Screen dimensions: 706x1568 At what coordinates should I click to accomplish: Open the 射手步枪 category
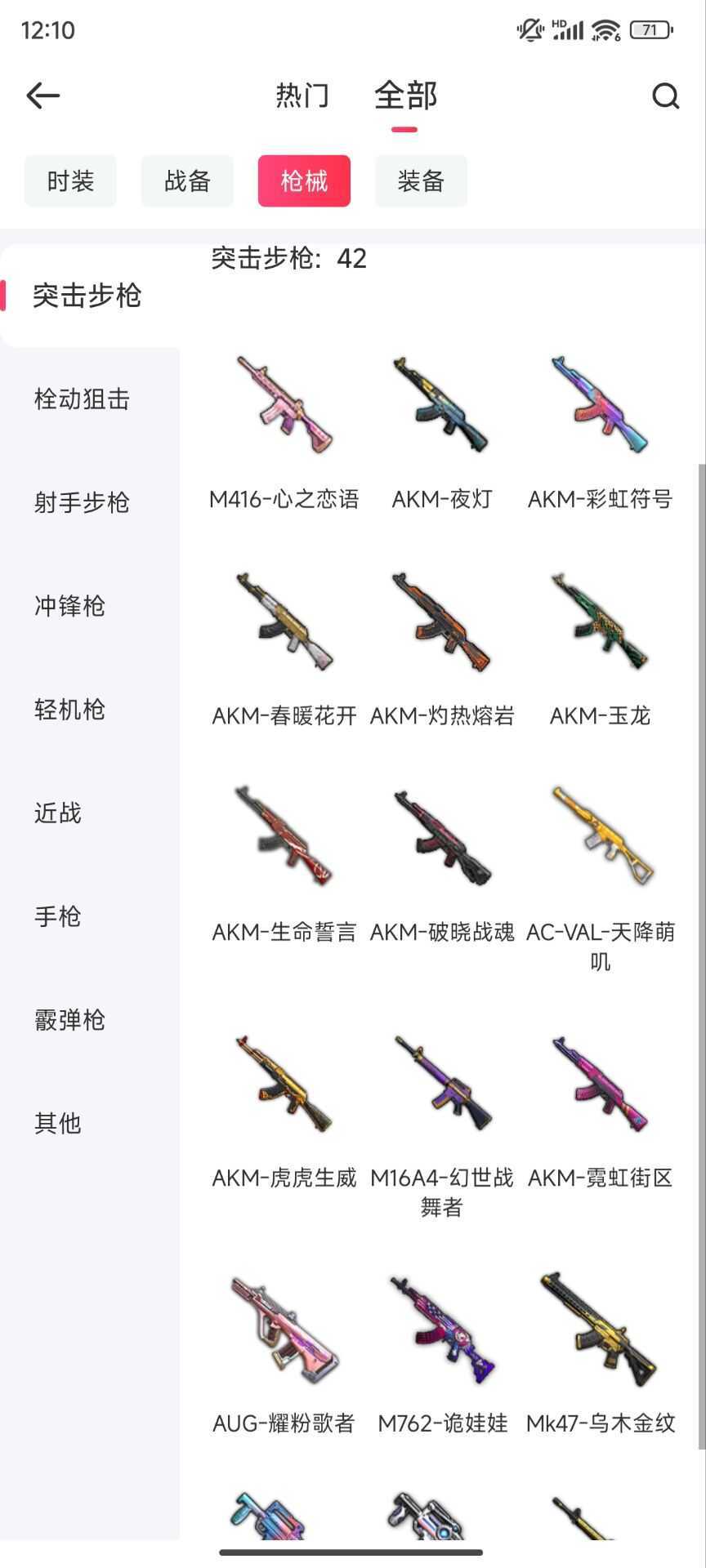coord(82,502)
